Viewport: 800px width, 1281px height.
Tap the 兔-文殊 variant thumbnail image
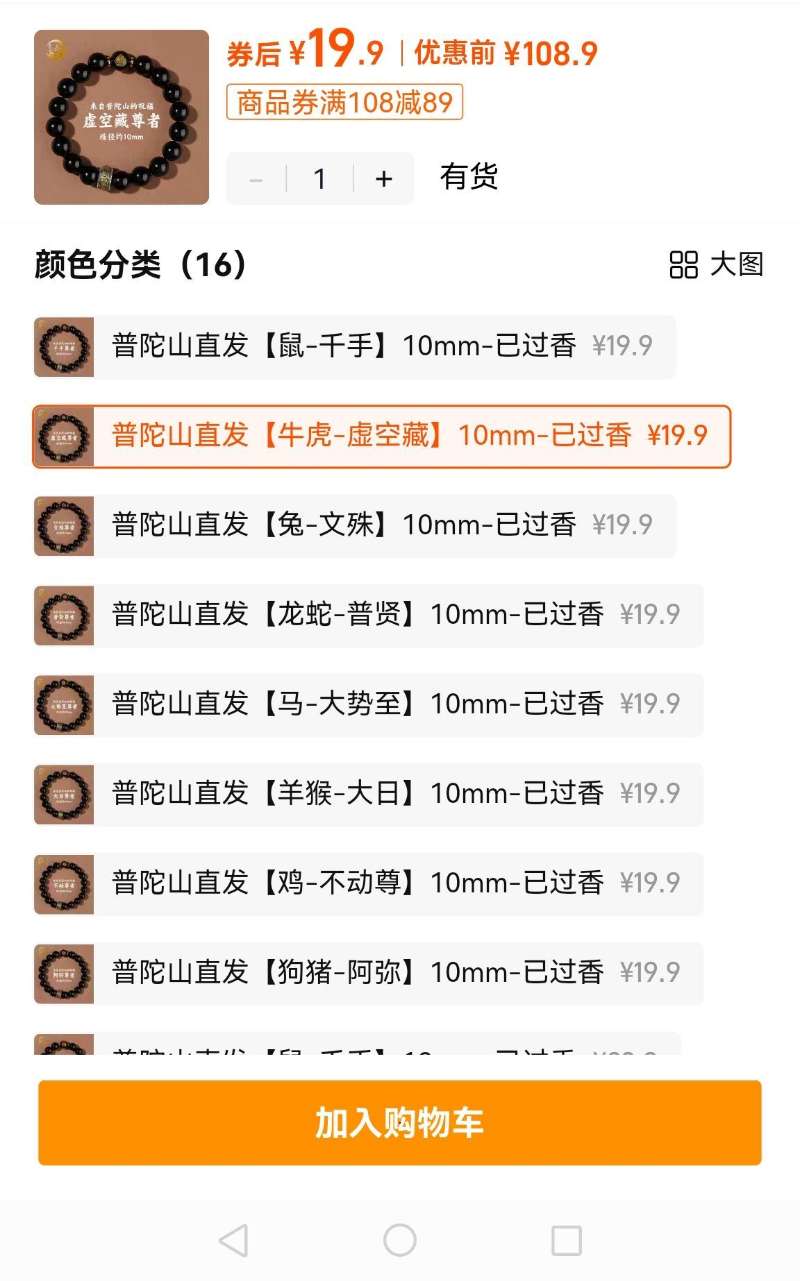coord(64,526)
